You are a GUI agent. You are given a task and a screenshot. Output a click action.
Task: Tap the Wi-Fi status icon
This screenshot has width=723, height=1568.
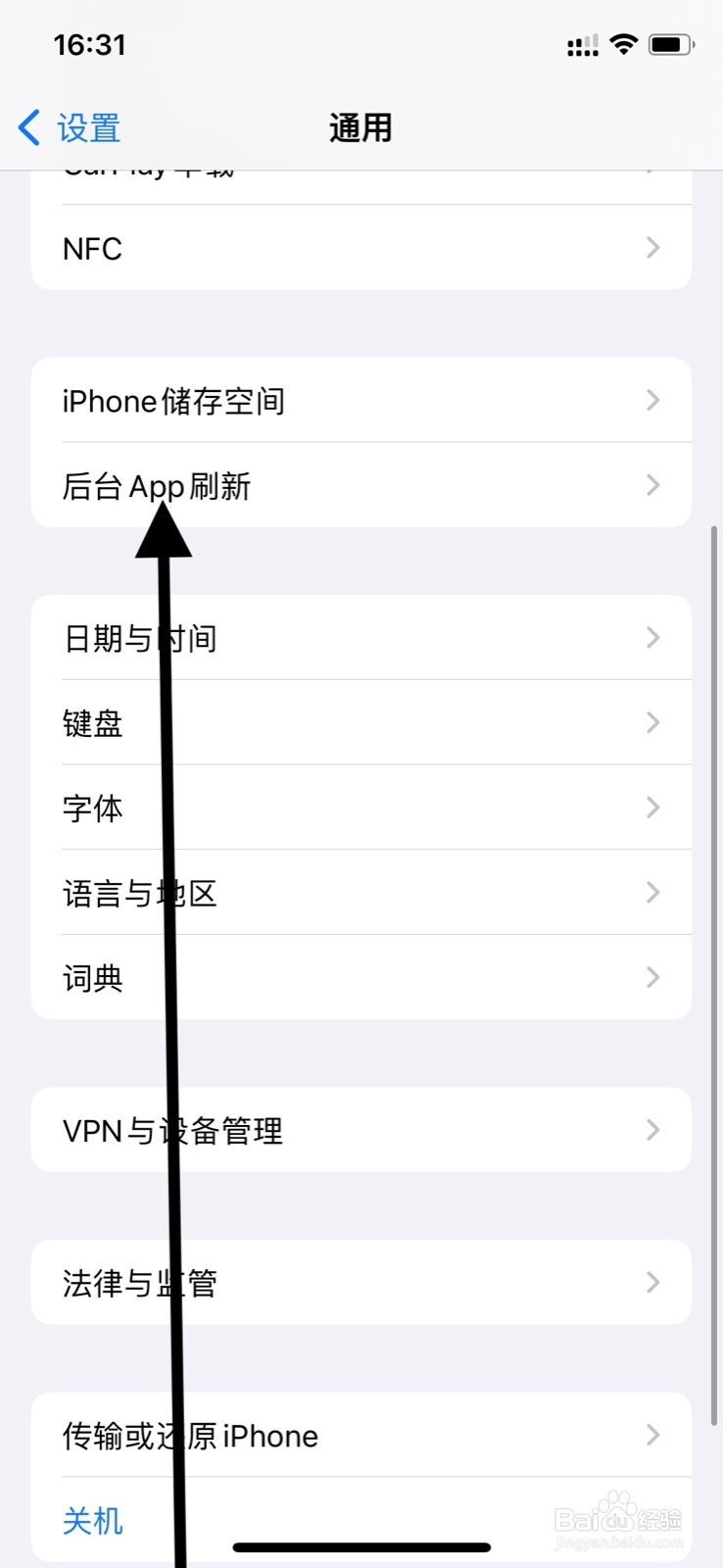tap(624, 43)
